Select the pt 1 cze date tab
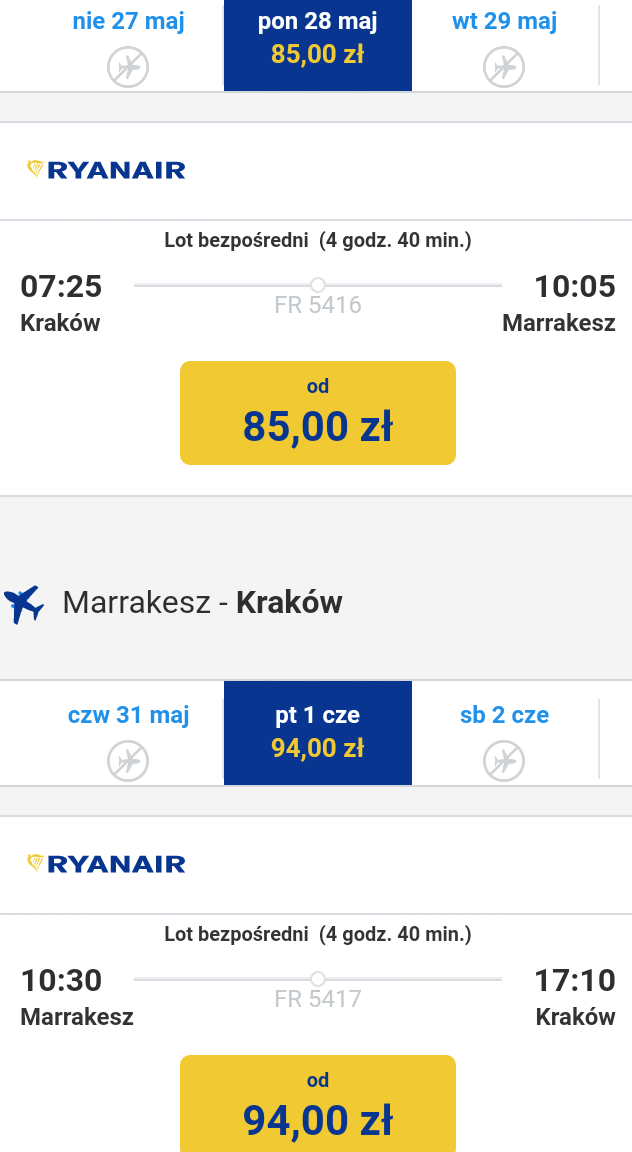 317,732
